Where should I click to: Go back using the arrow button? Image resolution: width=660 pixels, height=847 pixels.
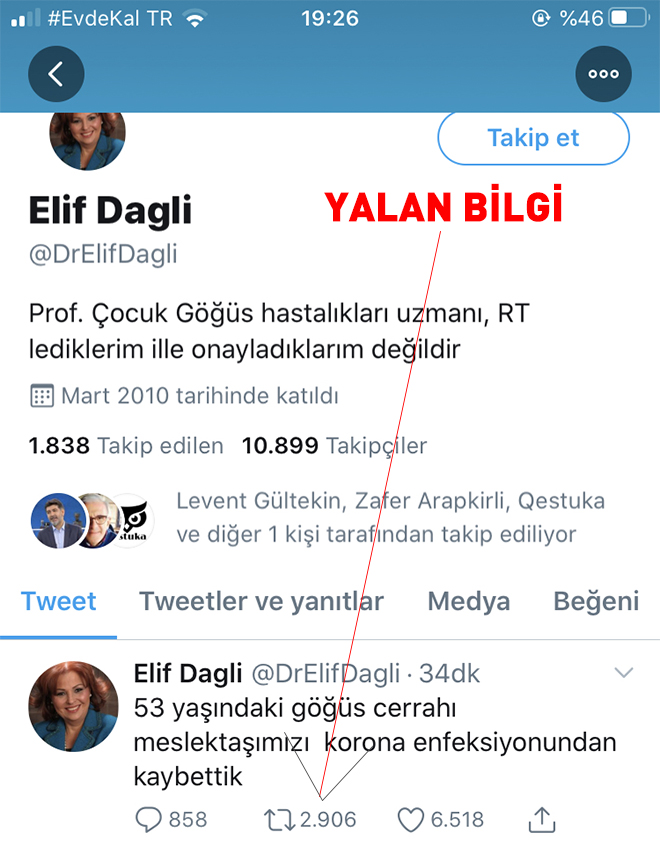[x=56, y=73]
